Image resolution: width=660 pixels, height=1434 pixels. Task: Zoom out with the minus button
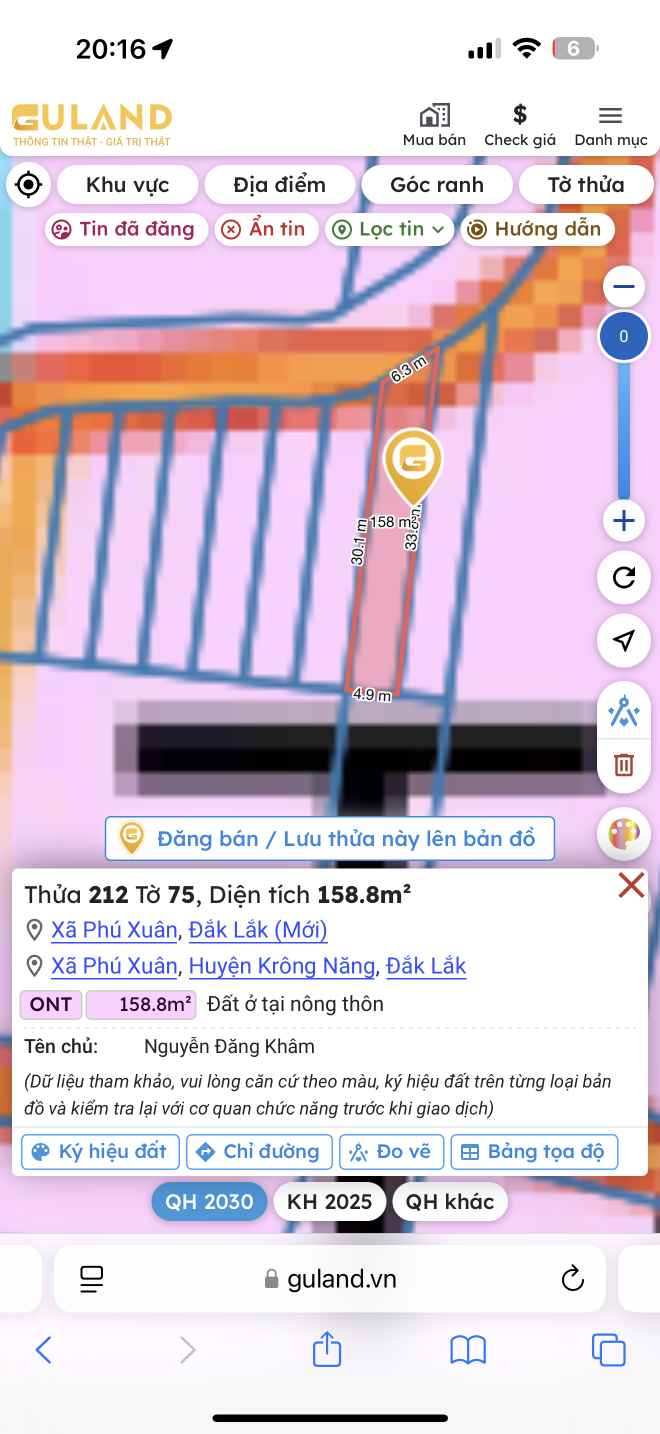point(624,288)
